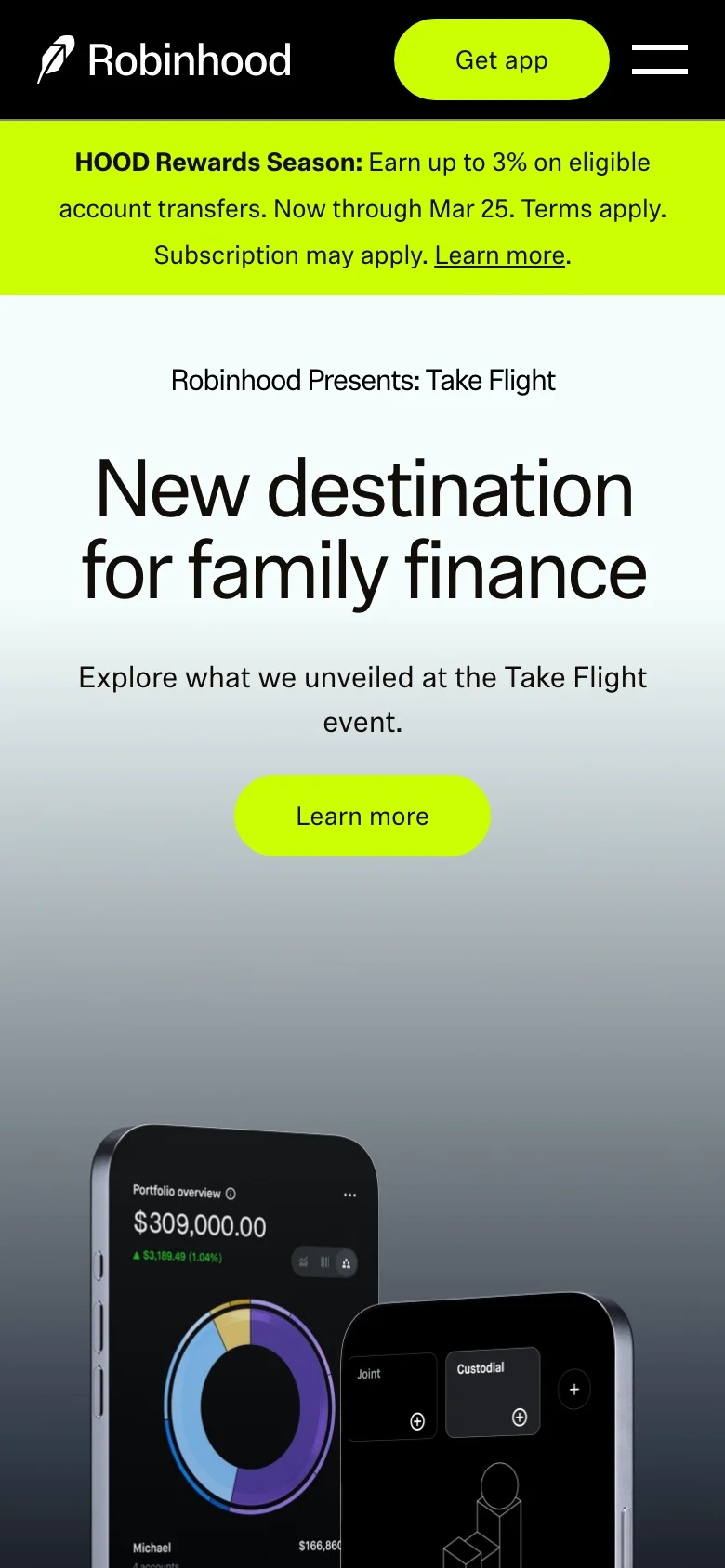Open the hamburger navigation menu
This screenshot has height=1568, width=725.
(659, 59)
